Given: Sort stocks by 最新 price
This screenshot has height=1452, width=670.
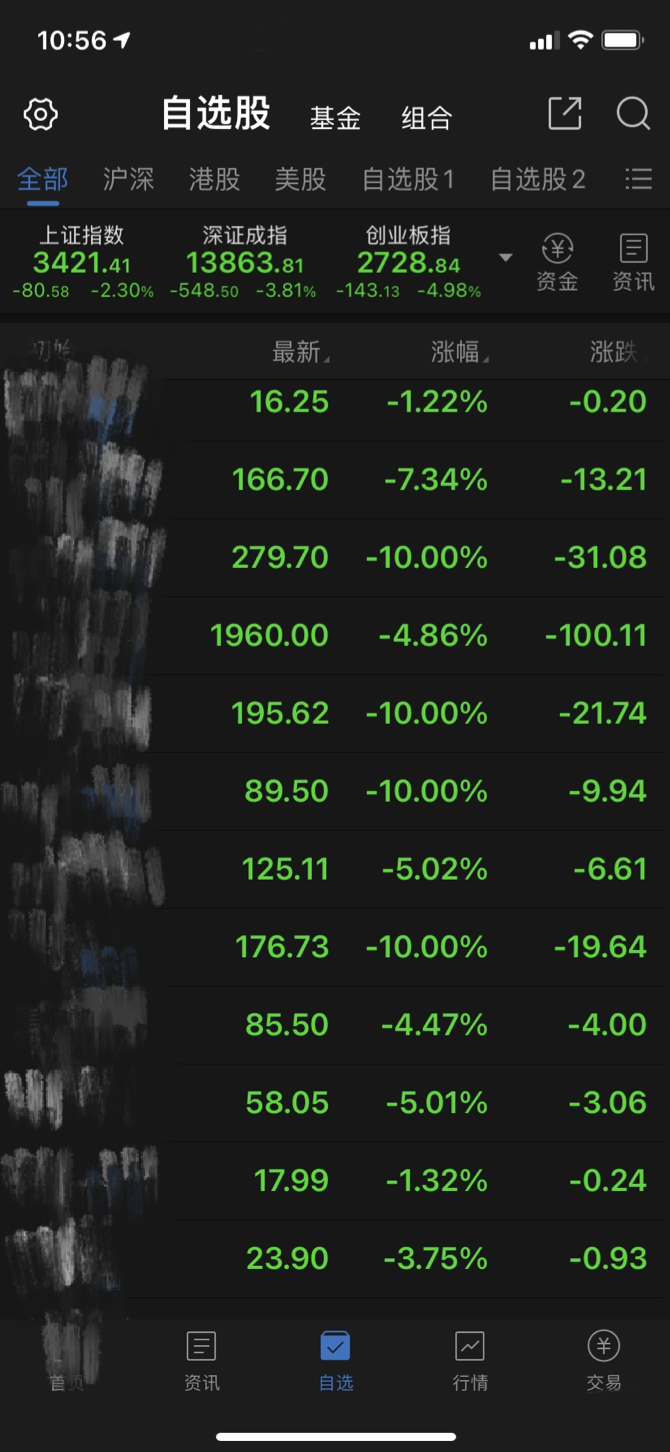Looking at the screenshot, I should 299,352.
